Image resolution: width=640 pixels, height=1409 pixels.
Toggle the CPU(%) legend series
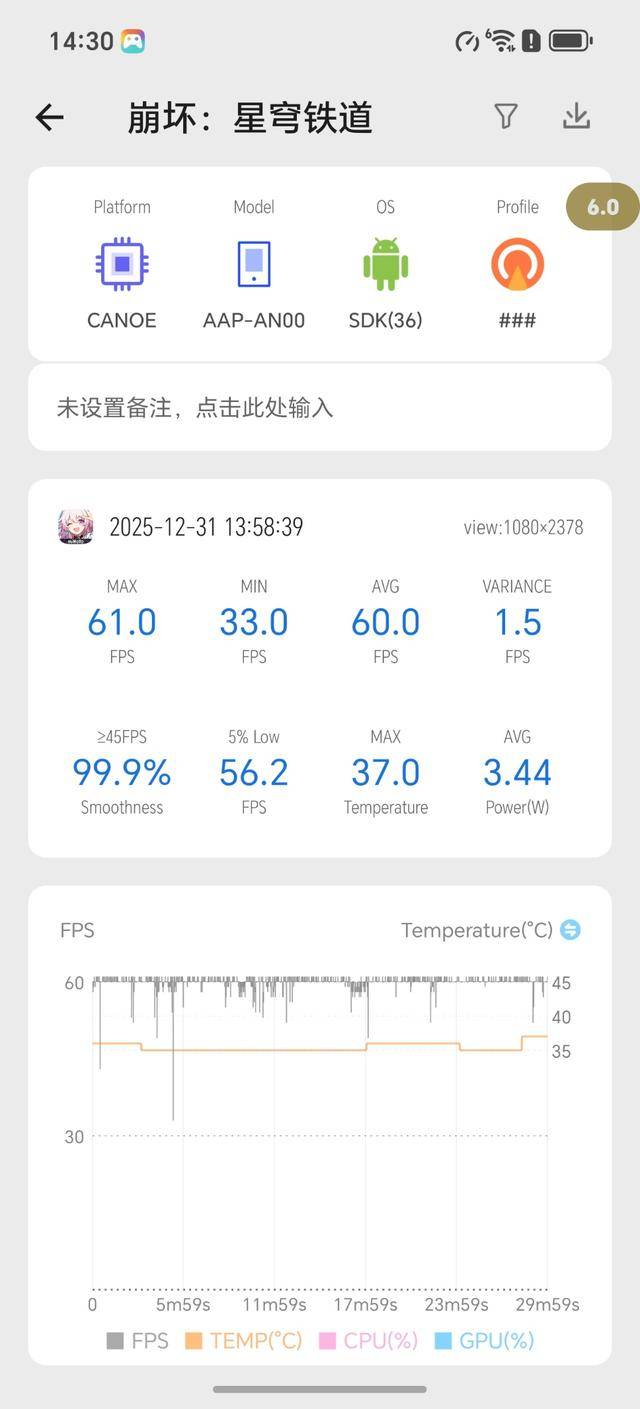point(368,1341)
